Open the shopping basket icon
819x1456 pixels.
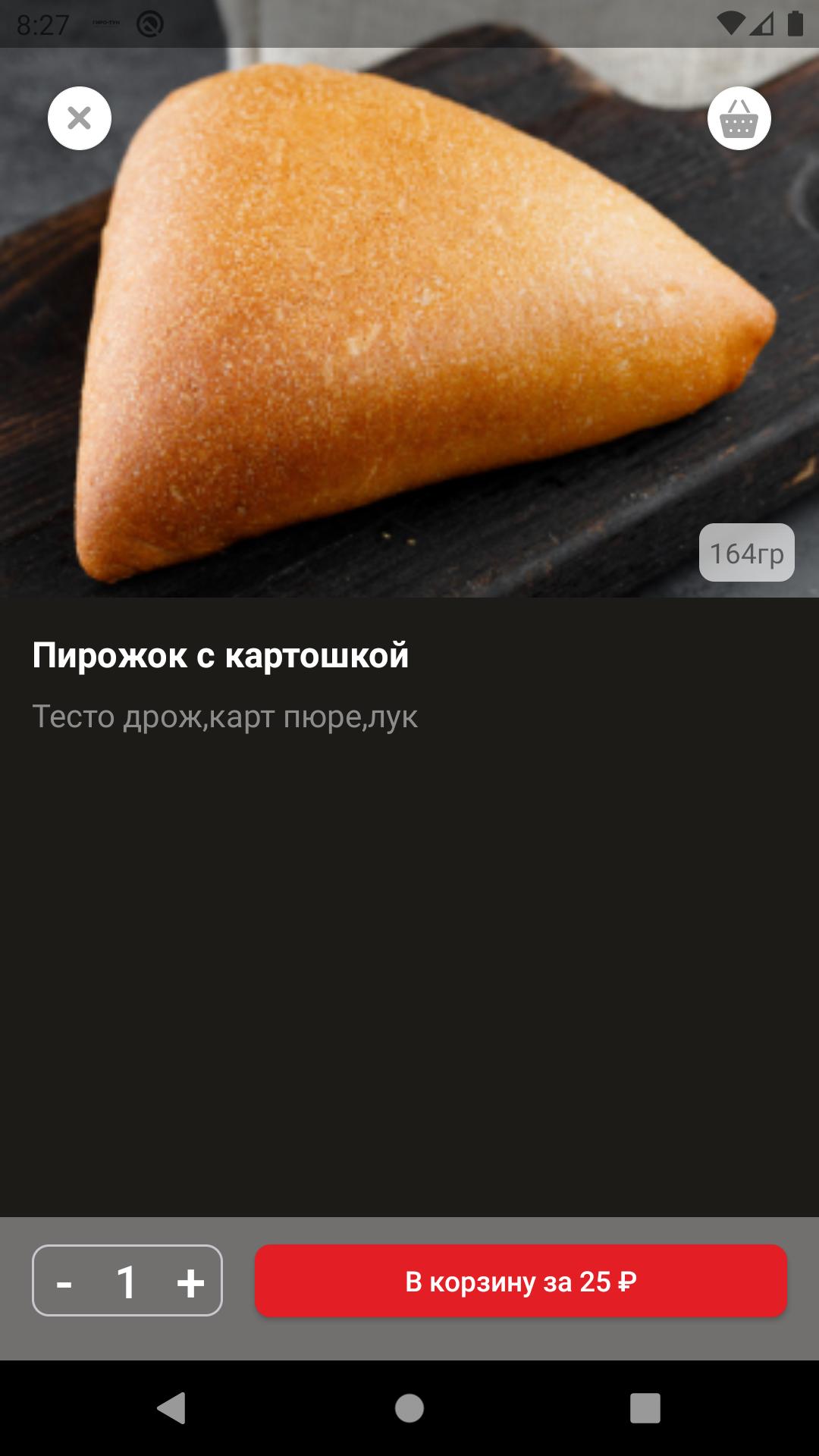pyautogui.click(x=739, y=118)
